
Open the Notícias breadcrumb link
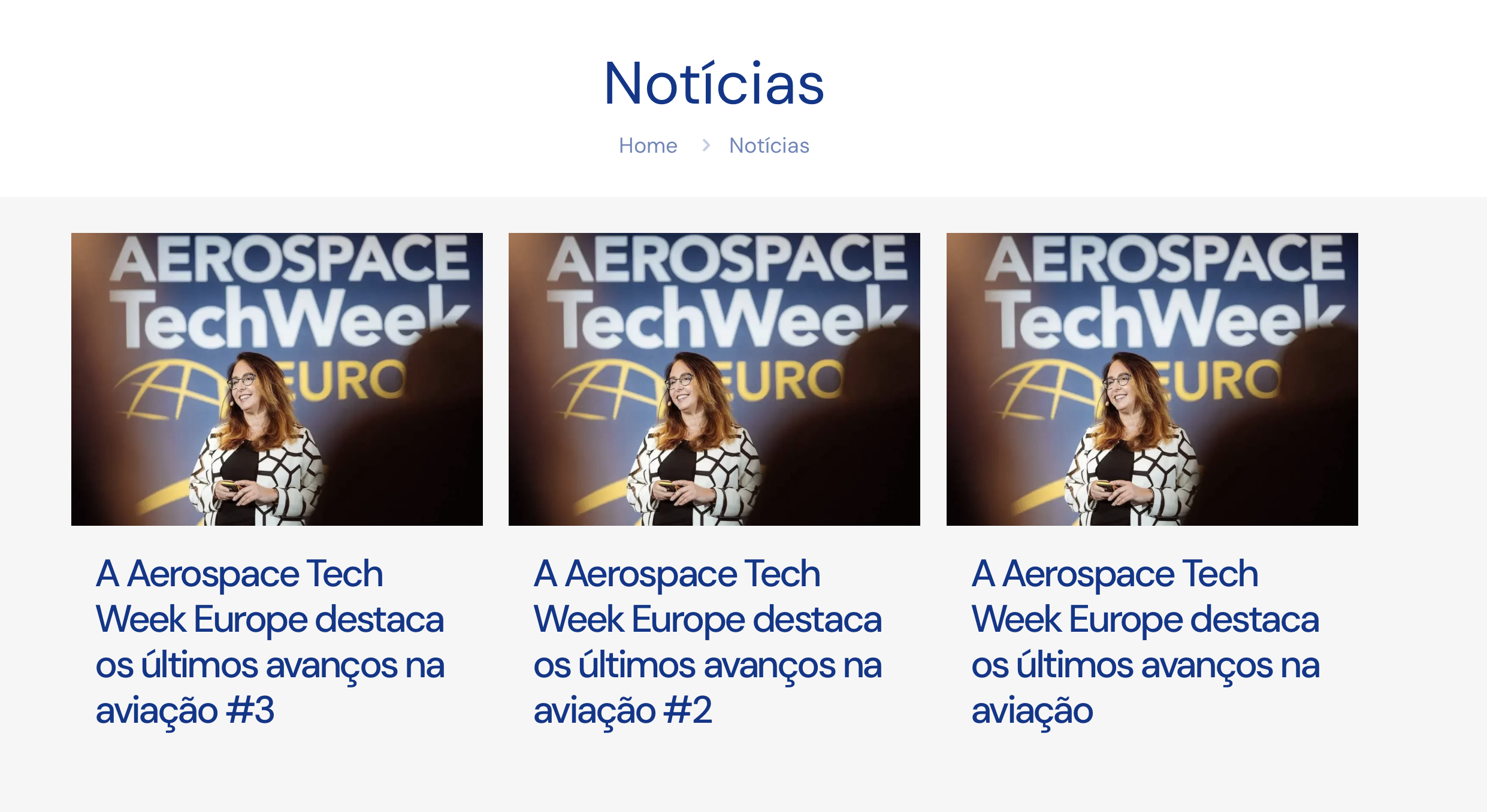[769, 146]
